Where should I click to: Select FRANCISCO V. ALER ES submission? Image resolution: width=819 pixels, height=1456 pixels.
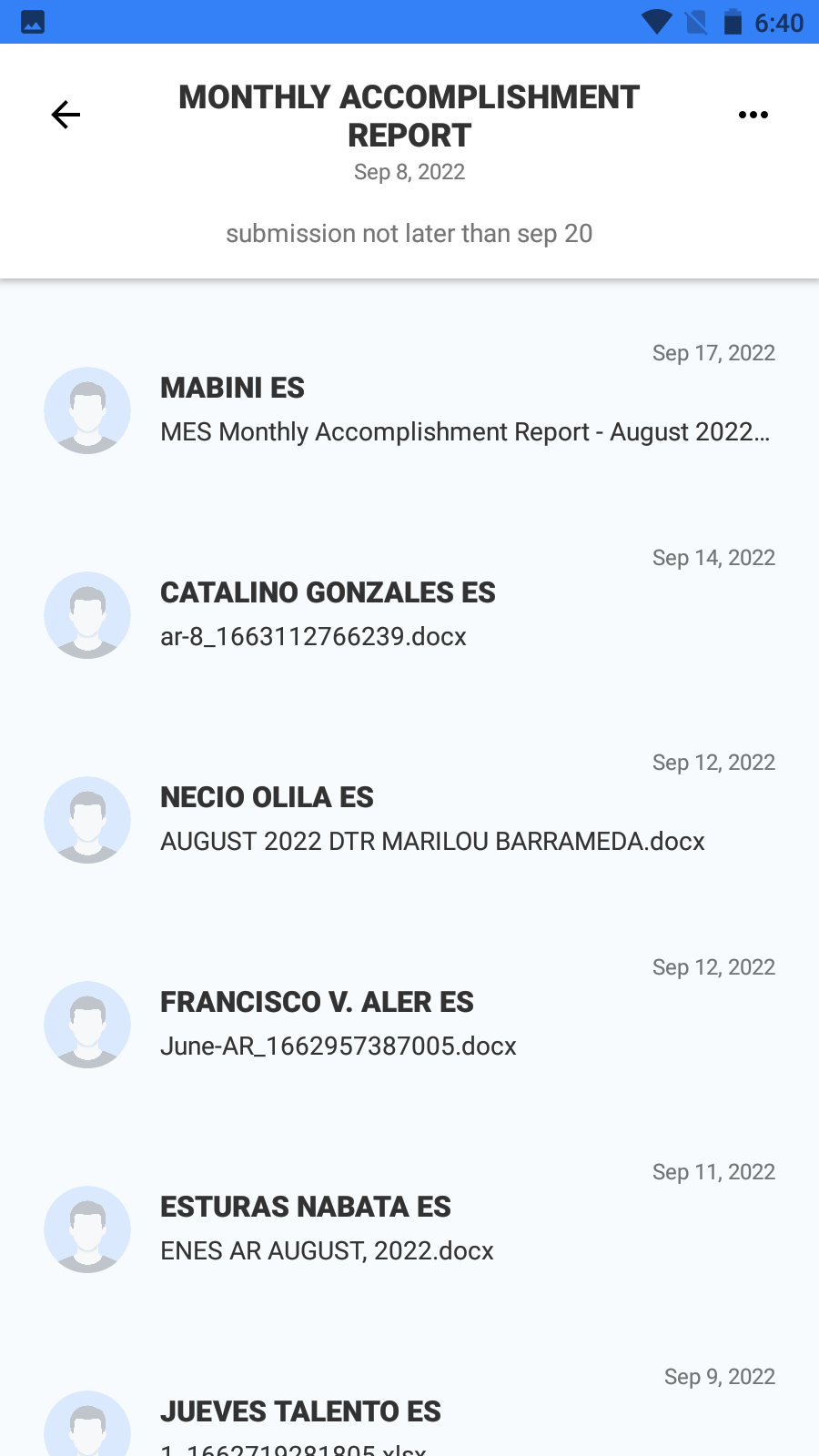click(409, 1025)
